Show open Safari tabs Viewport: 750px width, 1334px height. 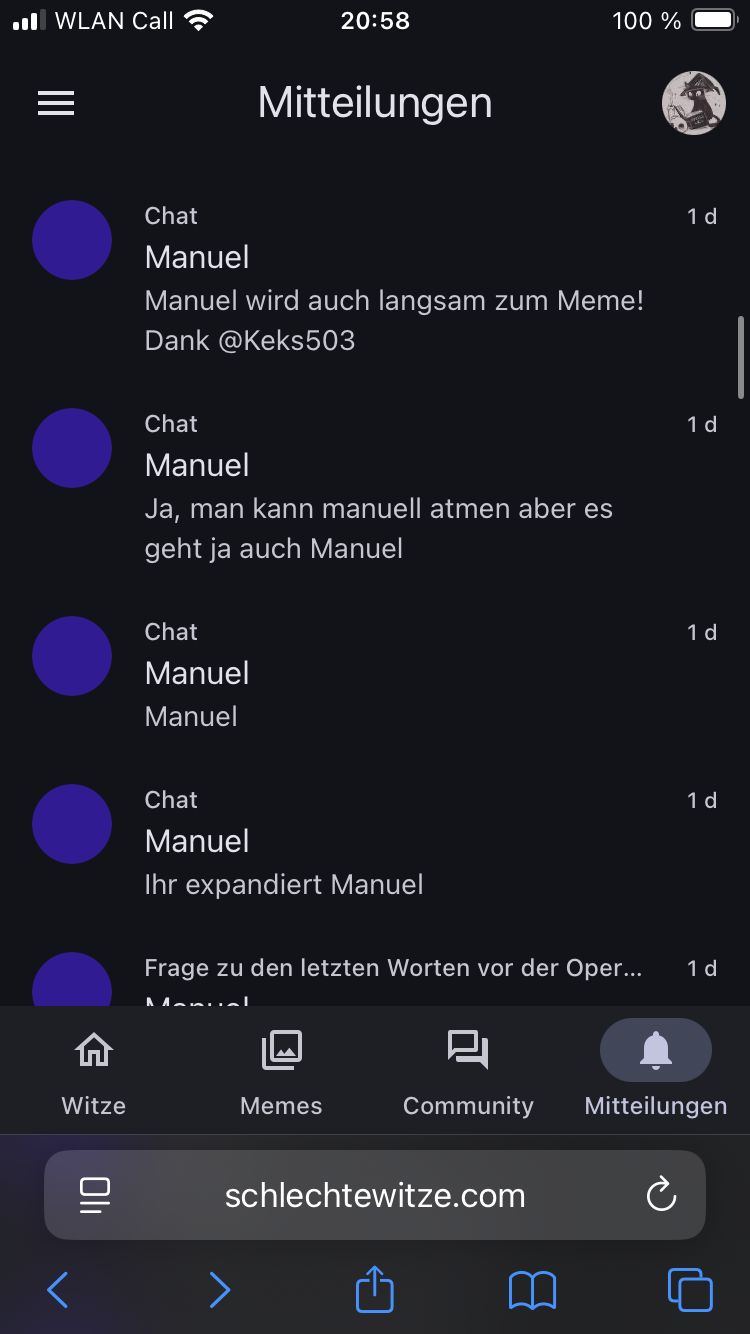(x=689, y=1290)
